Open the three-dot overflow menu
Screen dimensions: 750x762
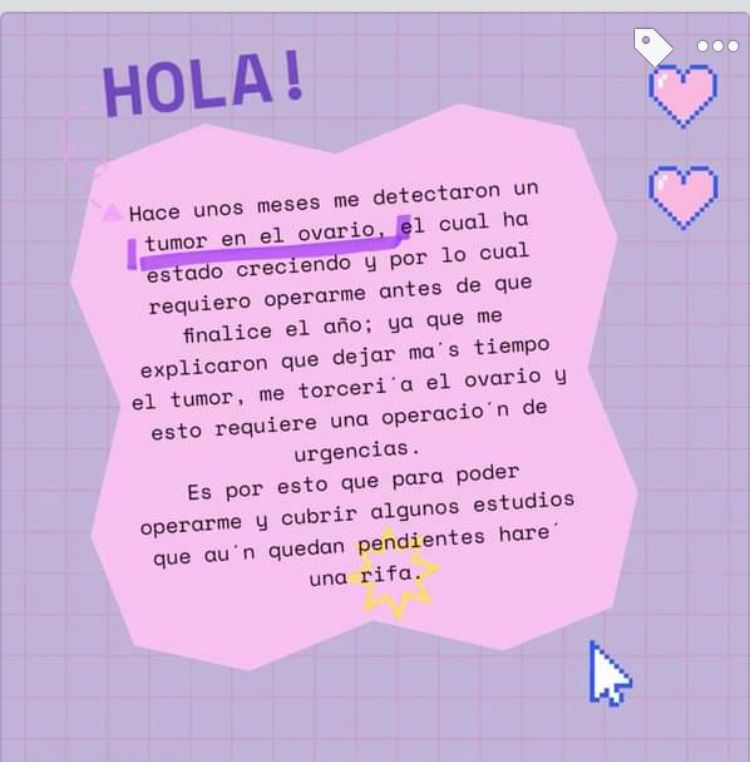coord(717,46)
